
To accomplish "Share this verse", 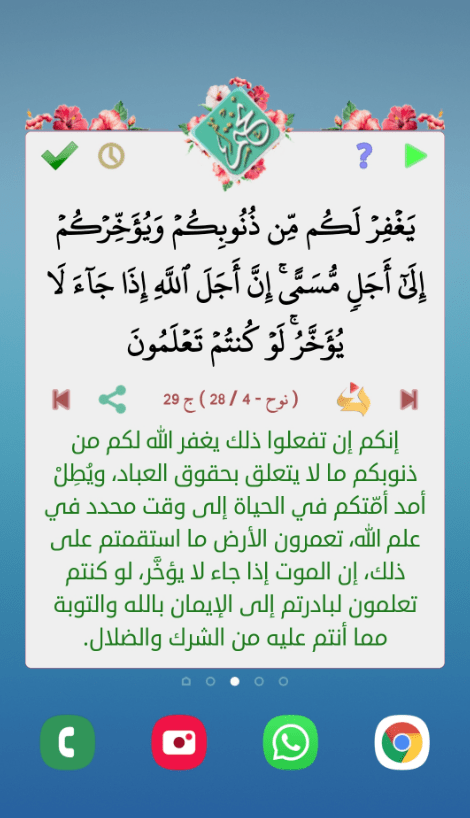I will point(113,400).
